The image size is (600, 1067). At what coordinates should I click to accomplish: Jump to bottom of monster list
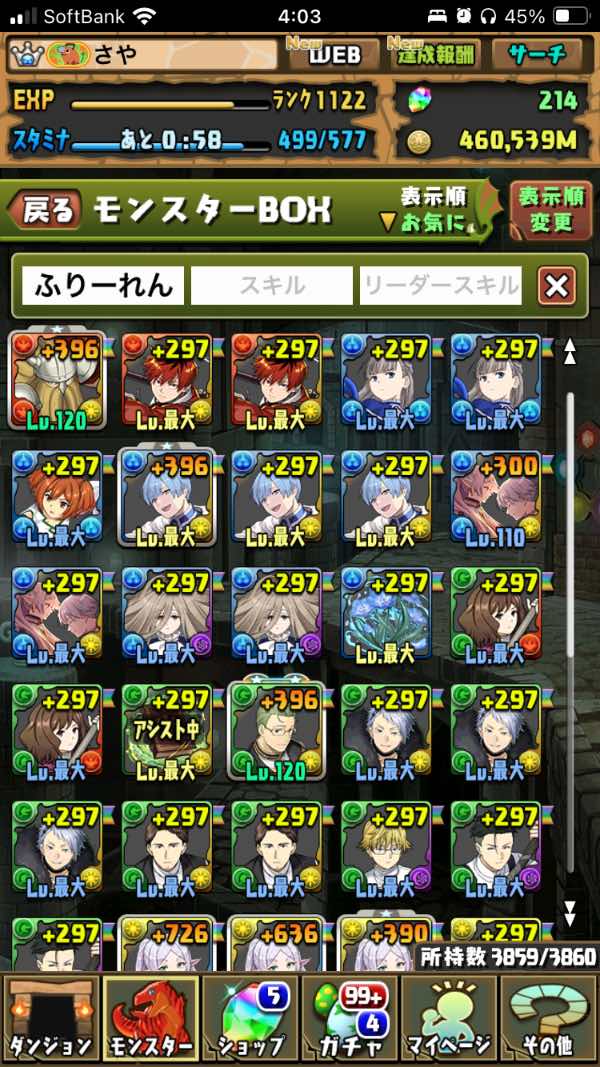569,912
